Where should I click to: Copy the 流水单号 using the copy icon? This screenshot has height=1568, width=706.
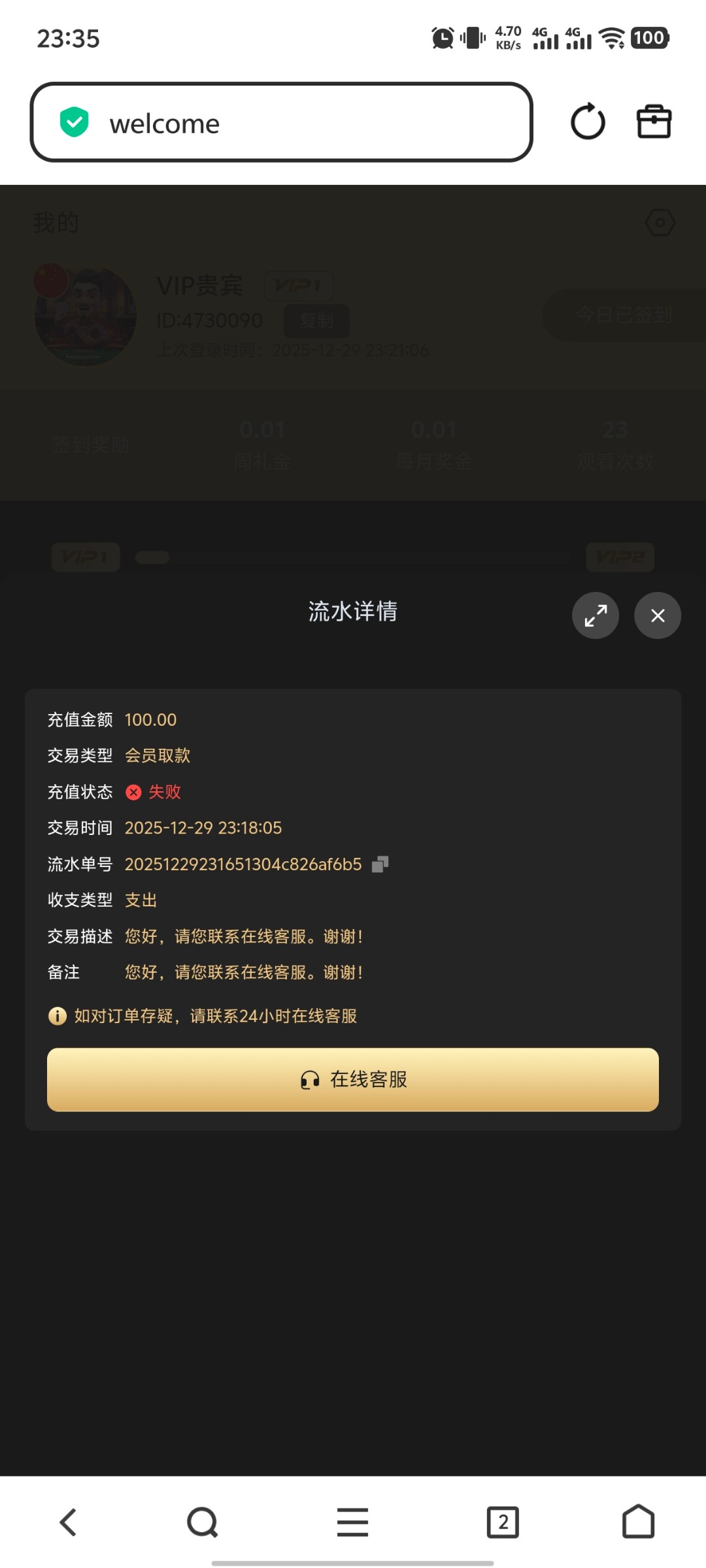tap(381, 864)
